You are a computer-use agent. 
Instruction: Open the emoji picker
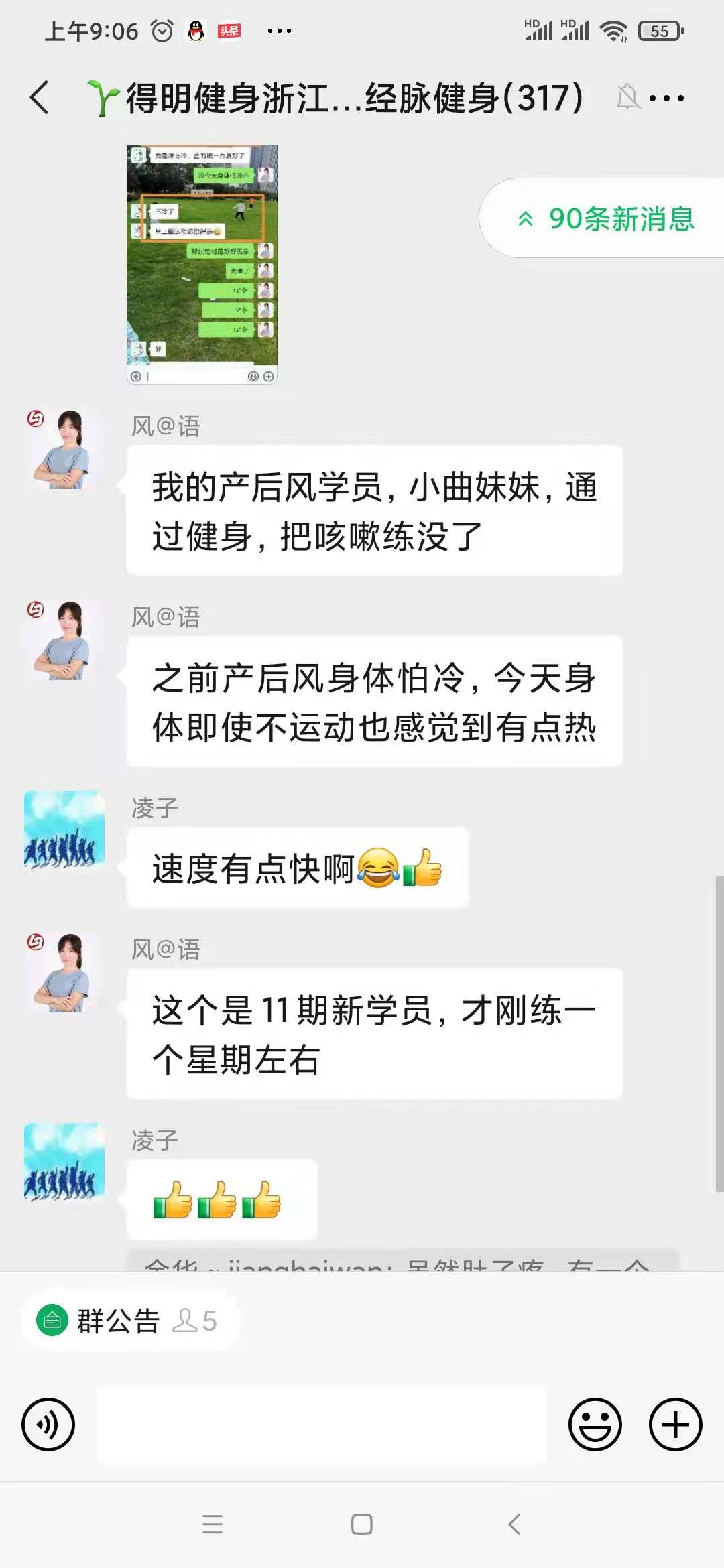(x=595, y=1424)
